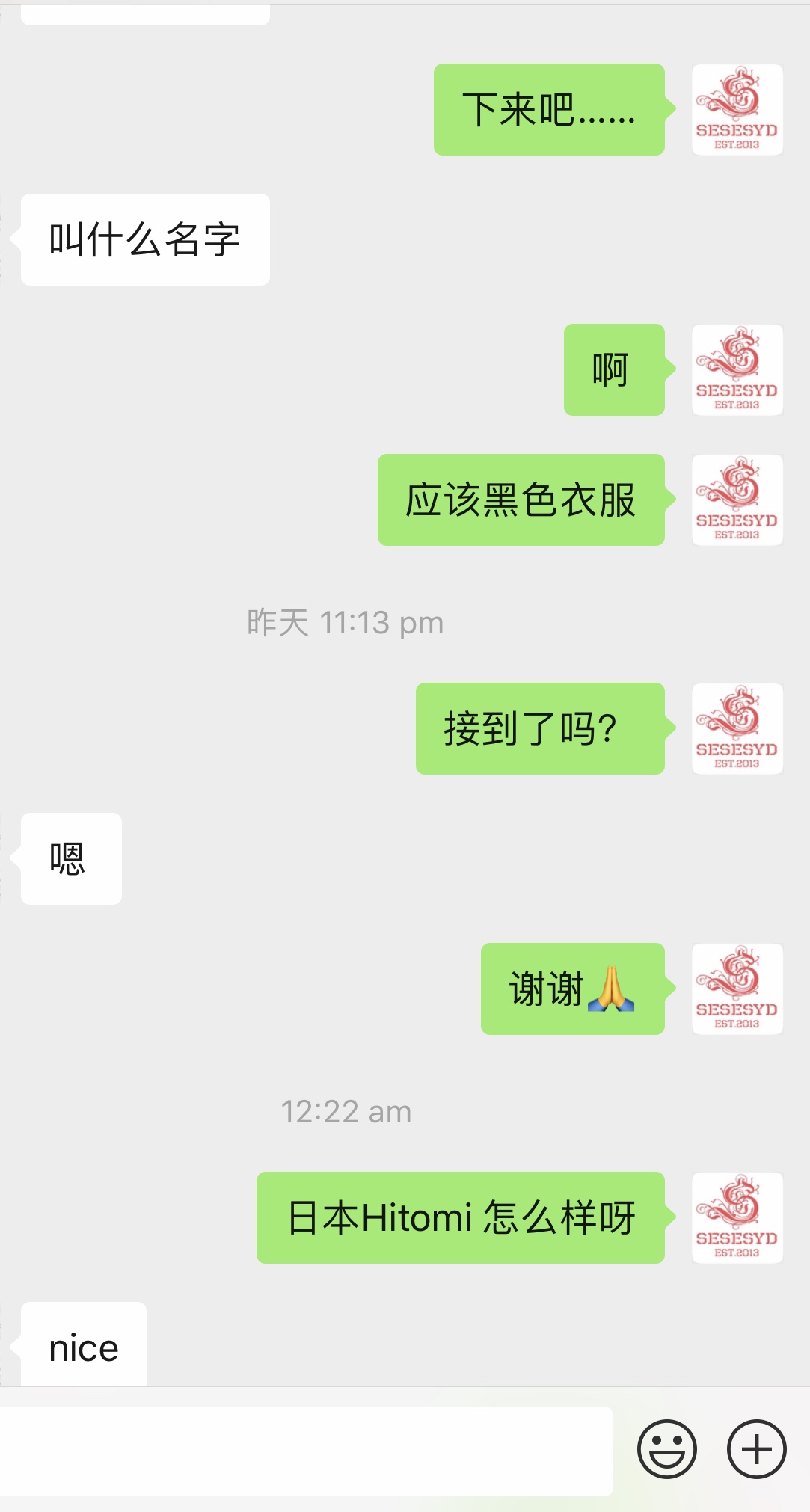
Task: Open the plus attachments menu
Action: 756,1449
